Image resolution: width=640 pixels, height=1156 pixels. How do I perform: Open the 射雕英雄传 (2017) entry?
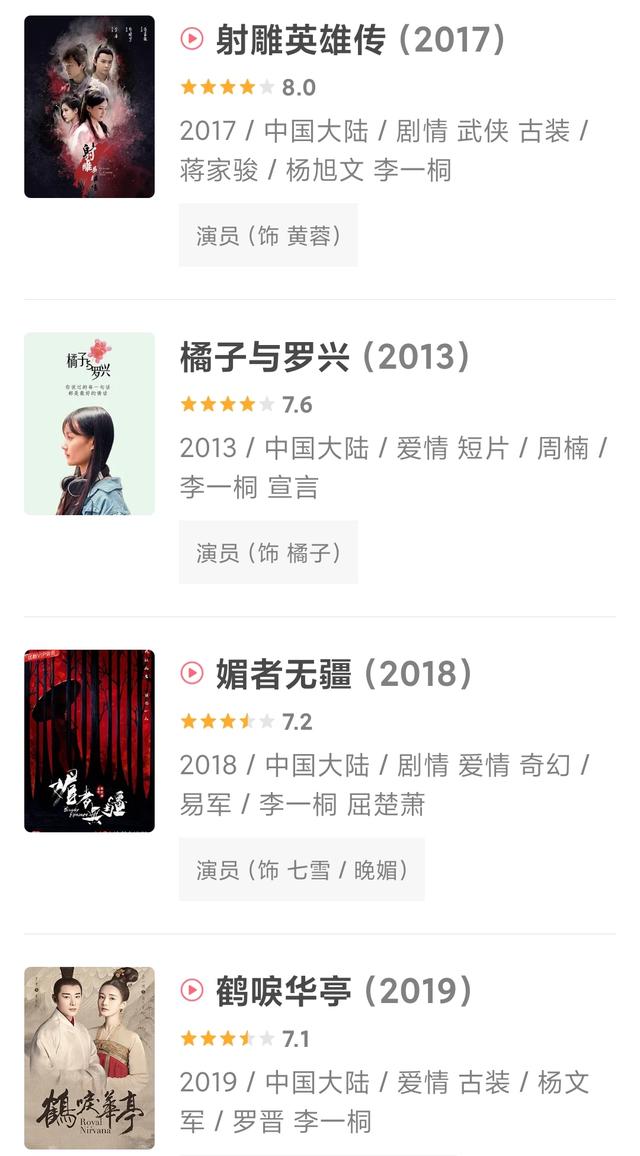360,40
